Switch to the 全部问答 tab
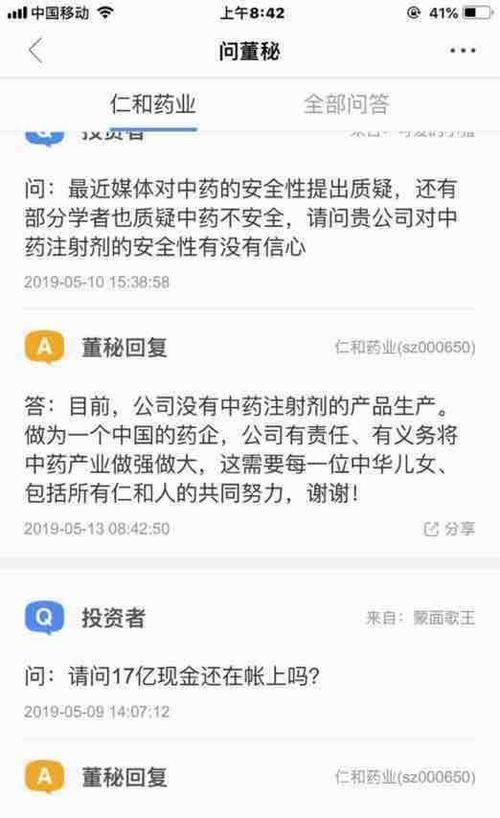 pos(347,104)
